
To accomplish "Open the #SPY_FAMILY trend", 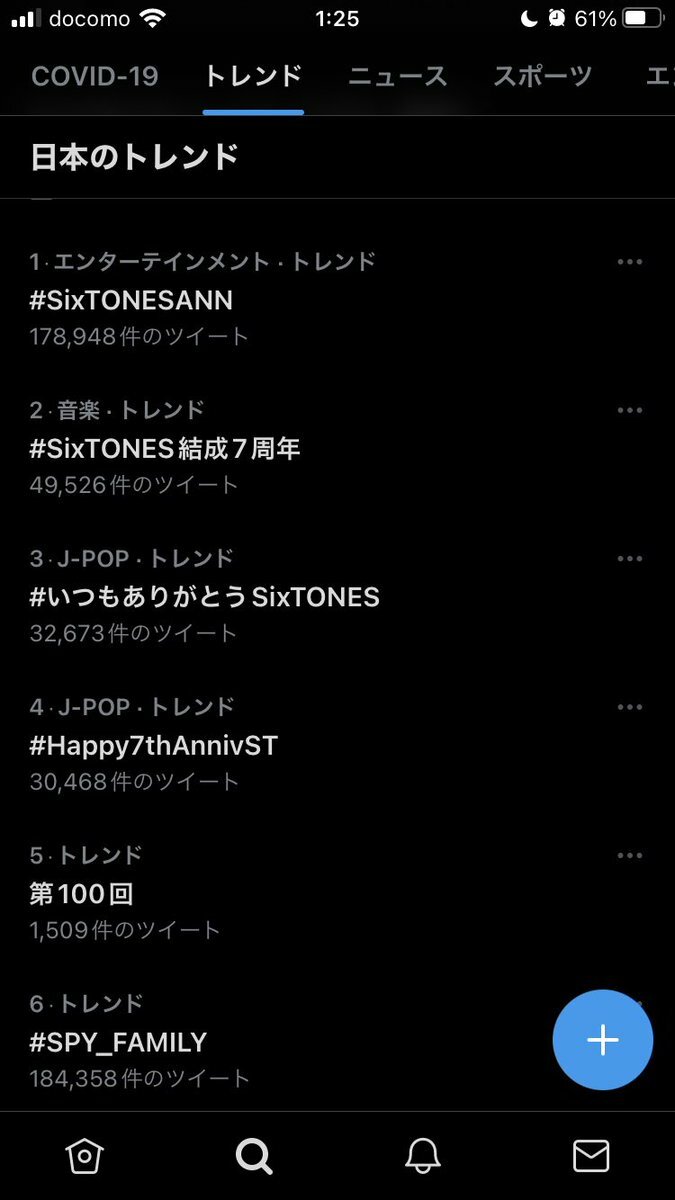I will 337,1041.
